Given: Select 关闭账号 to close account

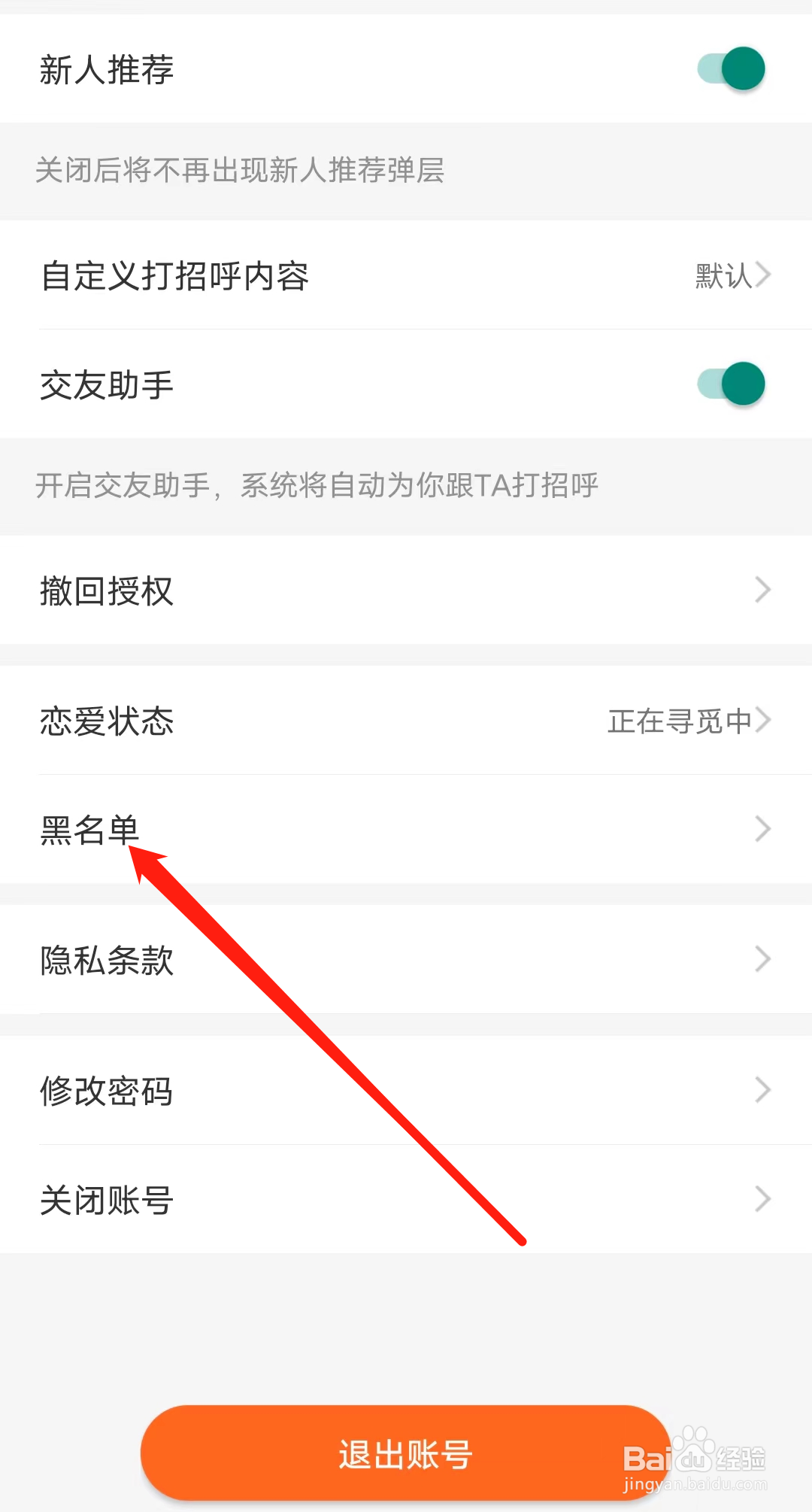Looking at the screenshot, I should pyautogui.click(x=406, y=1199).
